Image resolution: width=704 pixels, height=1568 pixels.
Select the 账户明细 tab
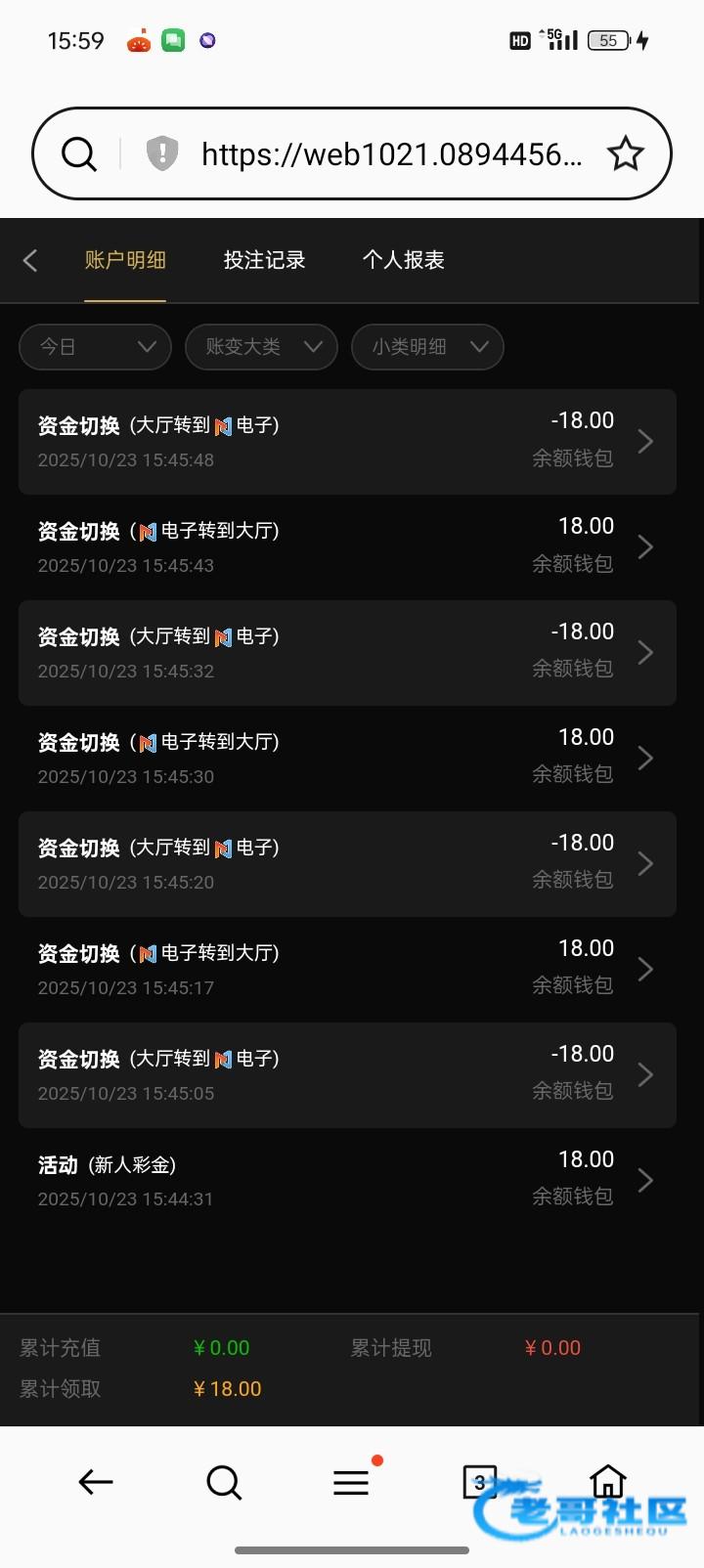point(125,260)
